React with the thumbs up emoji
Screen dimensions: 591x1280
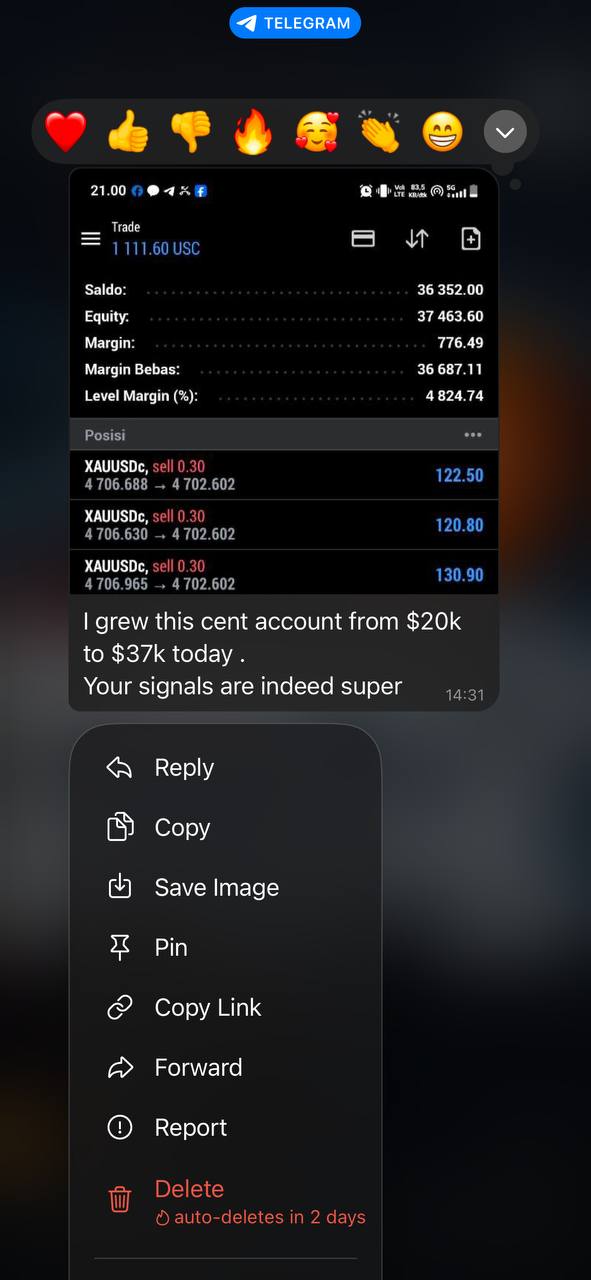pyautogui.click(x=128, y=131)
